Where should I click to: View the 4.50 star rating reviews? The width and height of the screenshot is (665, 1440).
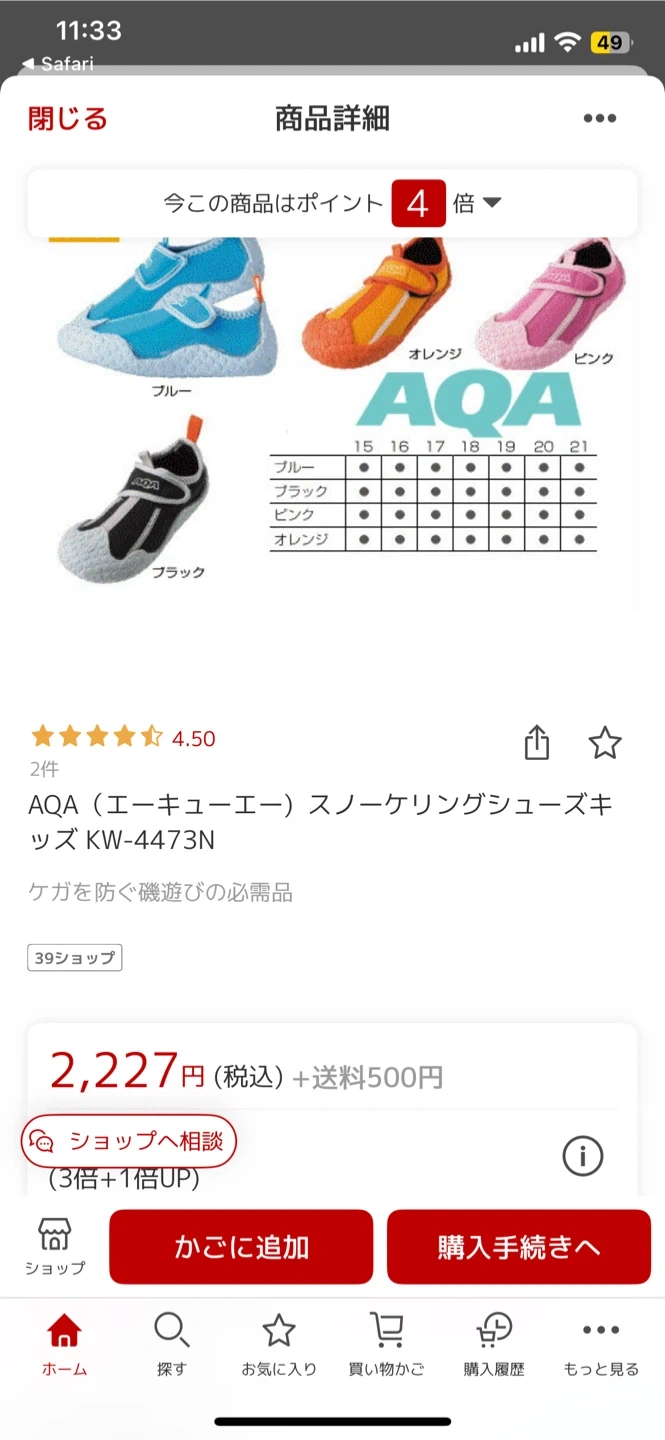point(123,738)
